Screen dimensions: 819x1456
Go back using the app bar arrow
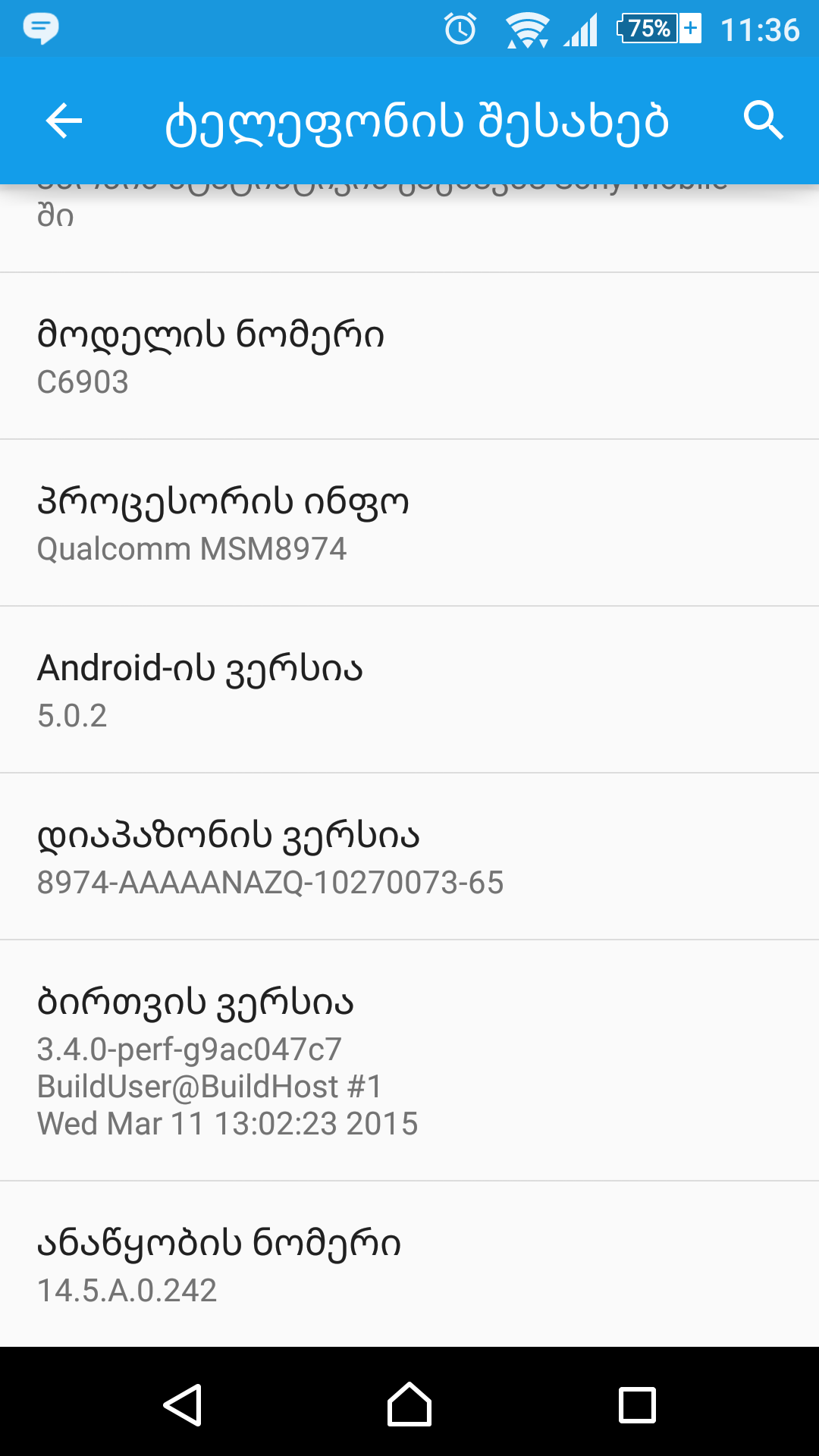pyautogui.click(x=64, y=121)
